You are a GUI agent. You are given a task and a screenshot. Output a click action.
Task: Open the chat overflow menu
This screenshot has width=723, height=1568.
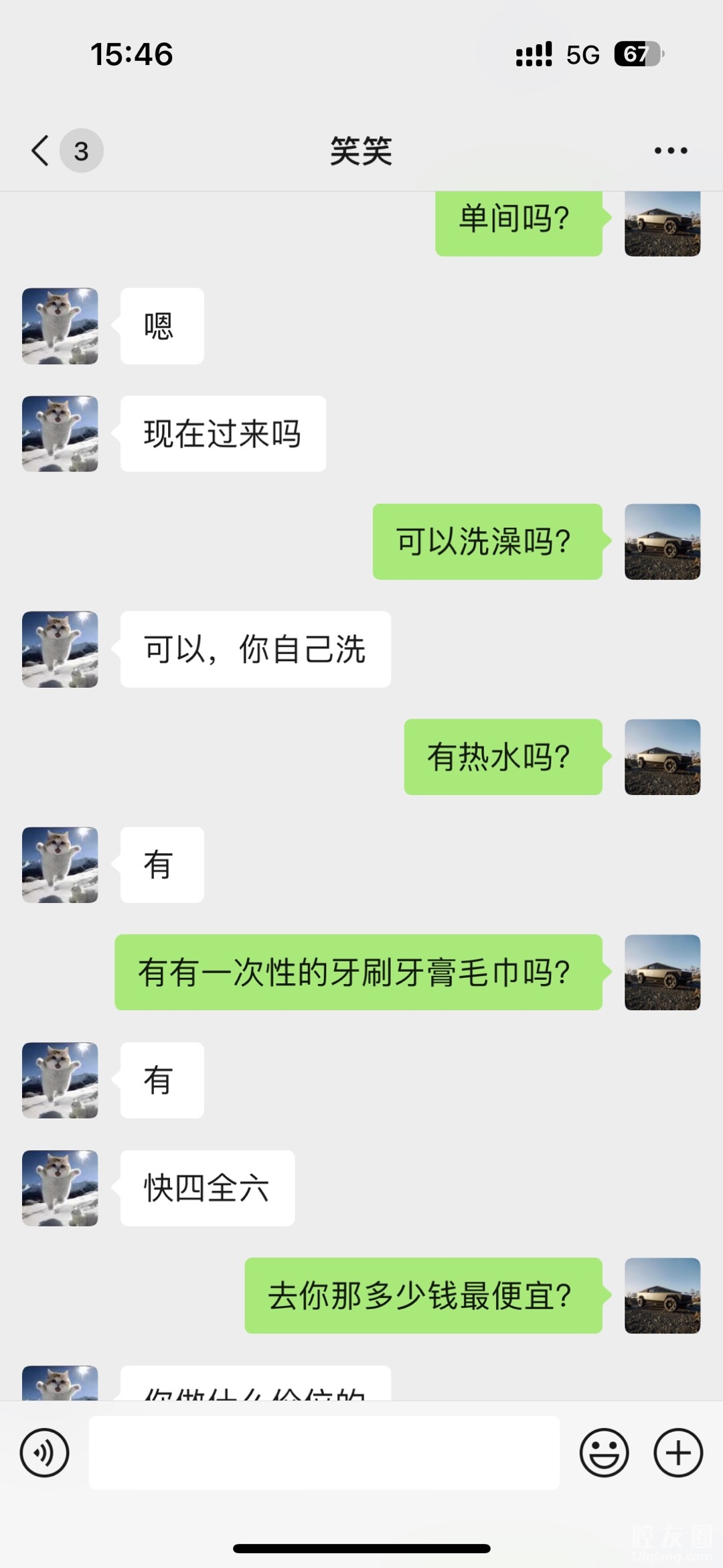(x=670, y=151)
